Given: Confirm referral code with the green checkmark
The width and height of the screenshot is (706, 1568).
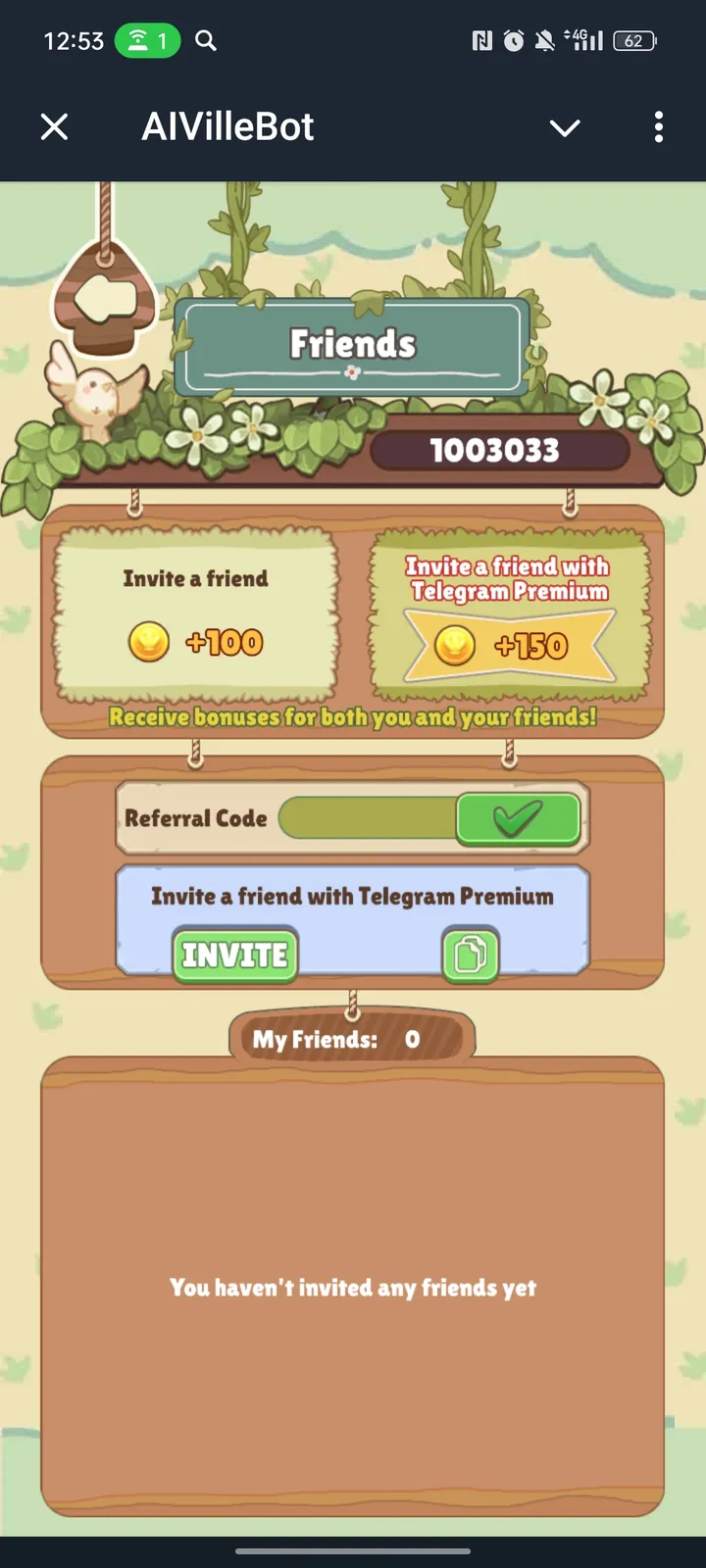Looking at the screenshot, I should tap(518, 818).
